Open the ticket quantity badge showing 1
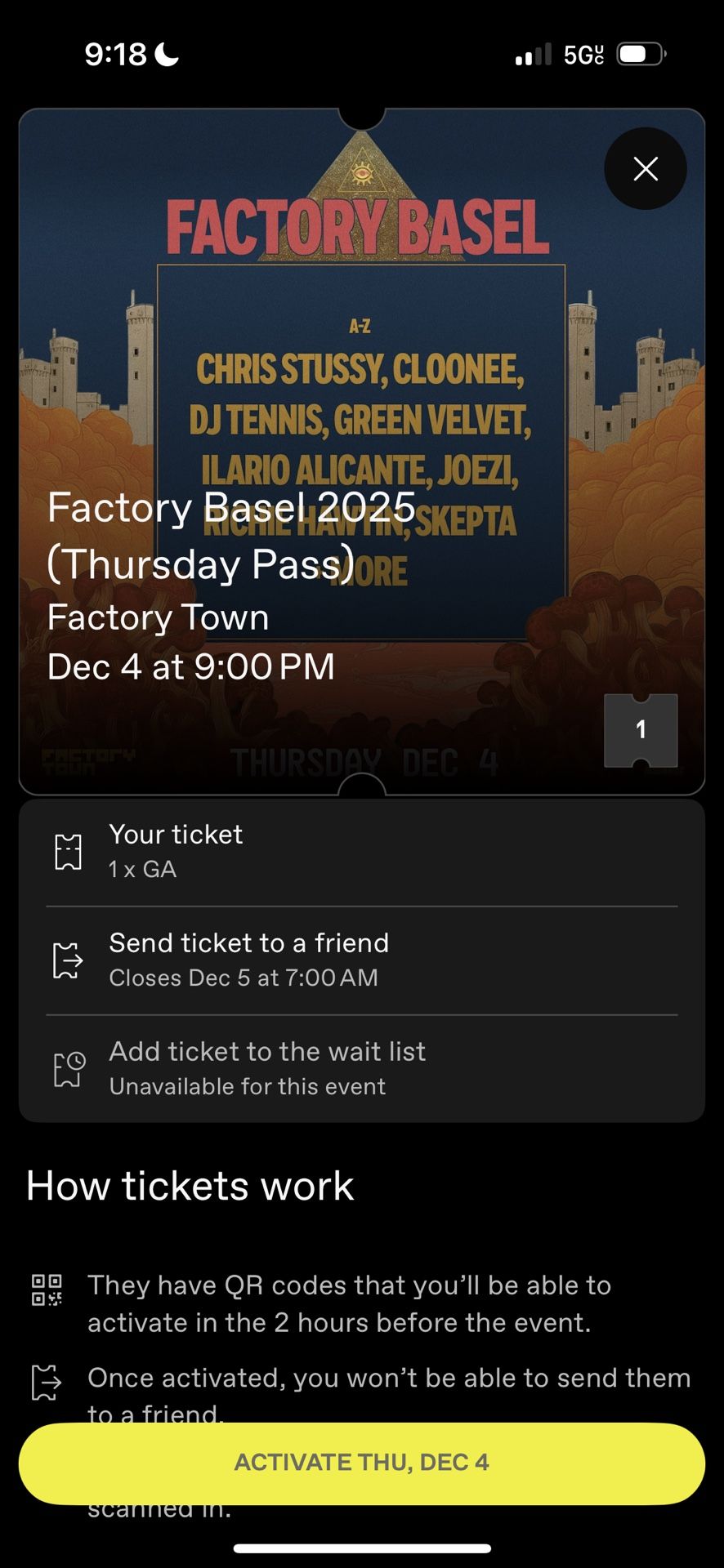The height and width of the screenshot is (1568, 724). coord(641,730)
